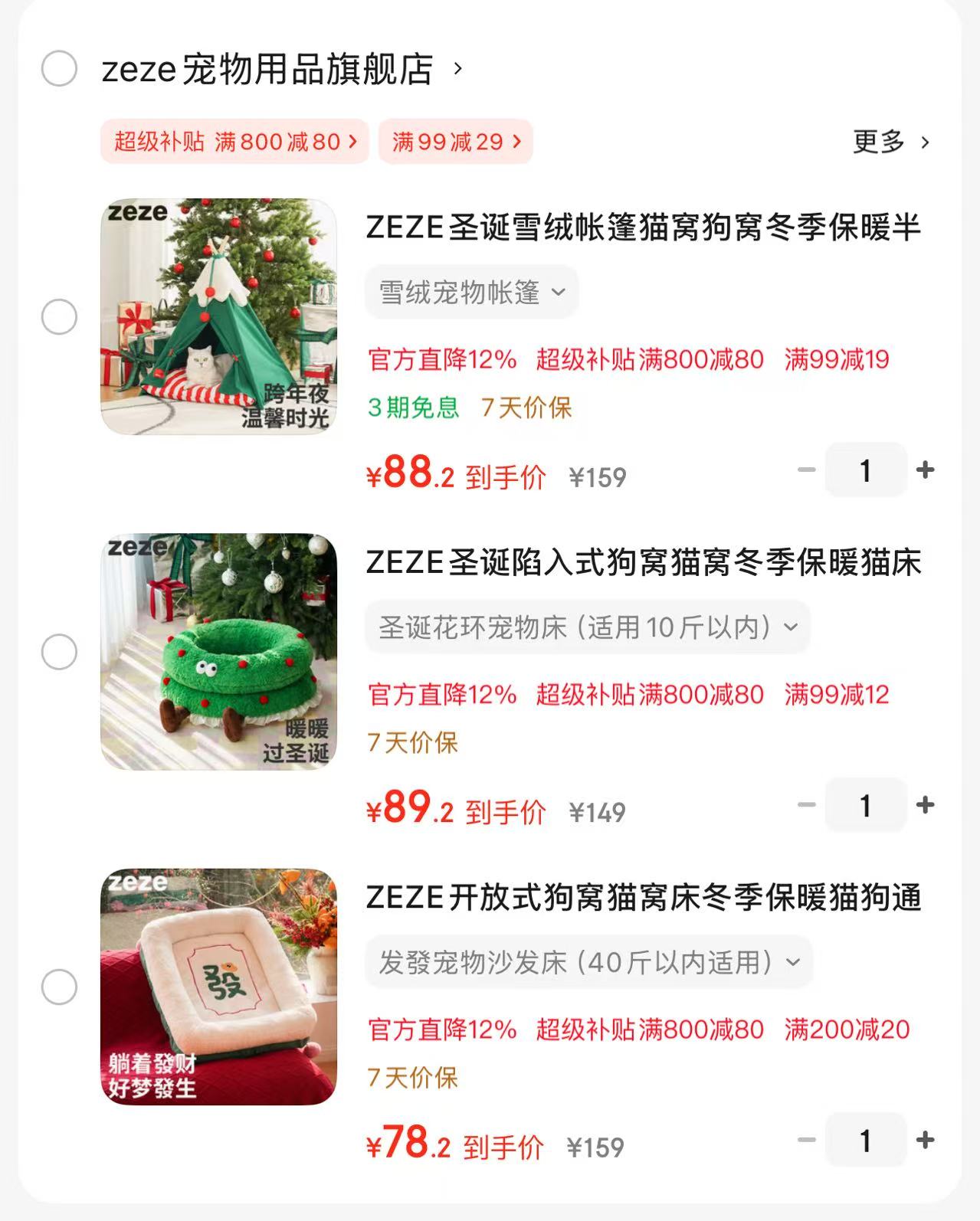Expand 更多 to see more promotions

click(x=880, y=141)
